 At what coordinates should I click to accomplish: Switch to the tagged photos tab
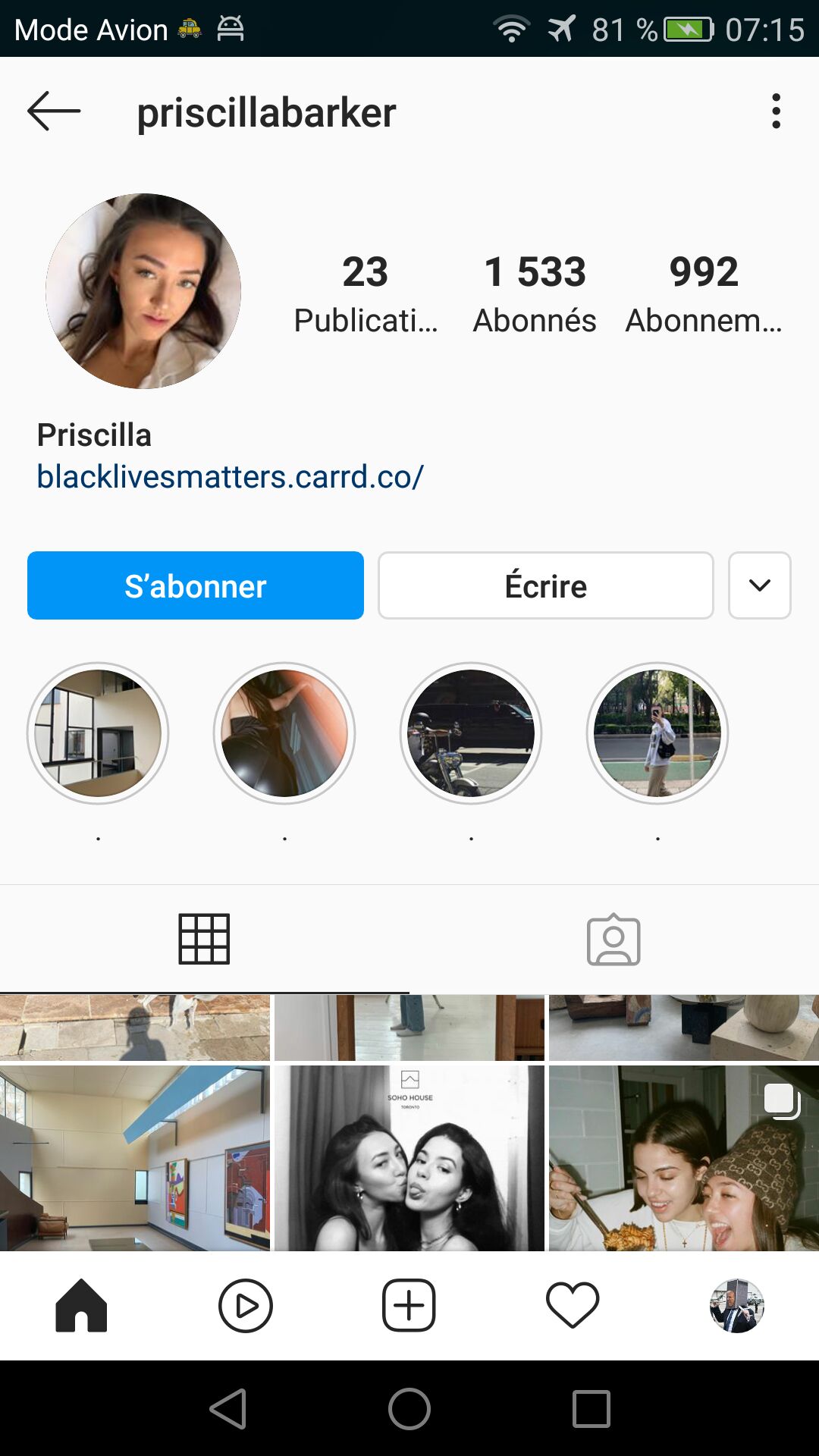[x=613, y=940]
